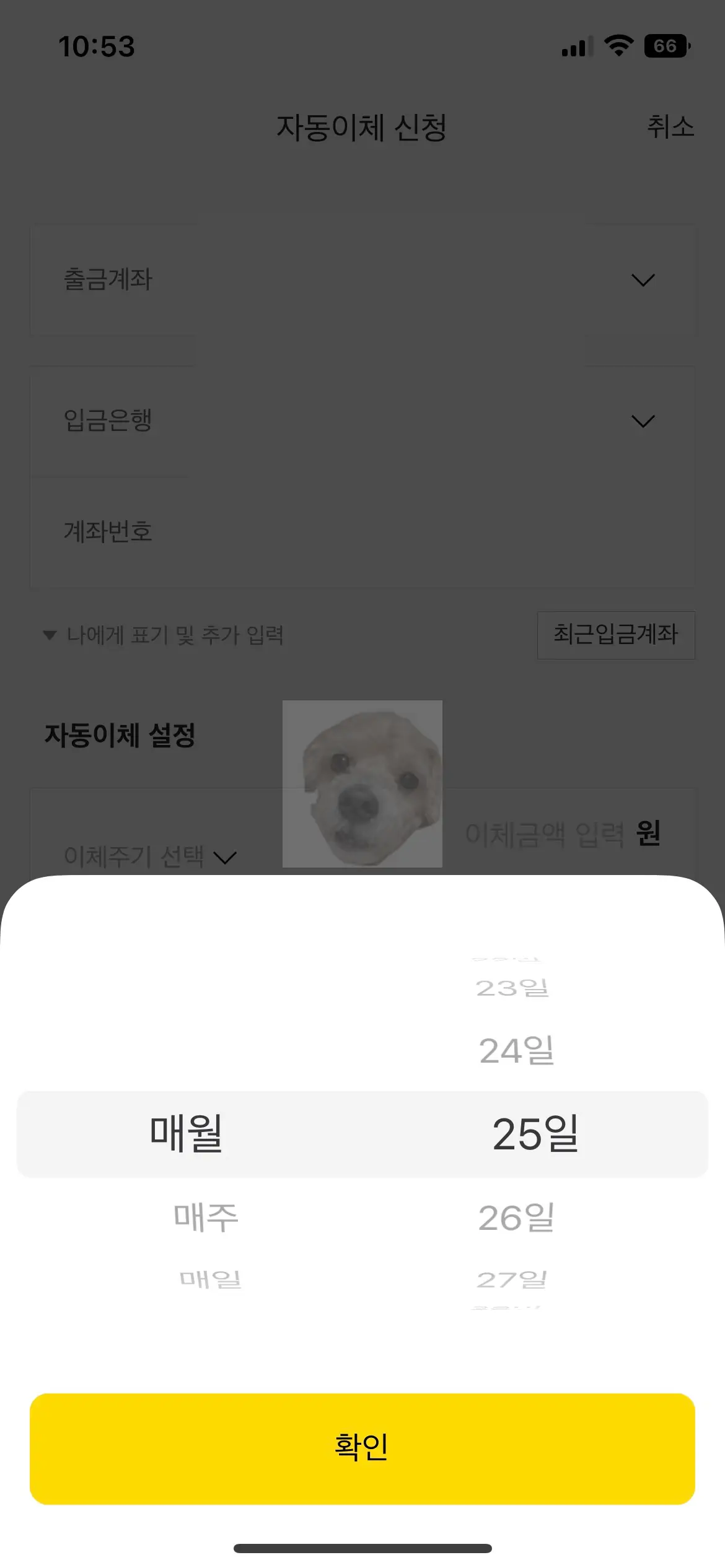The width and height of the screenshot is (725, 1568).
Task: Expand the 출금계좌 withdrawal account dropdown
Action: 362,280
